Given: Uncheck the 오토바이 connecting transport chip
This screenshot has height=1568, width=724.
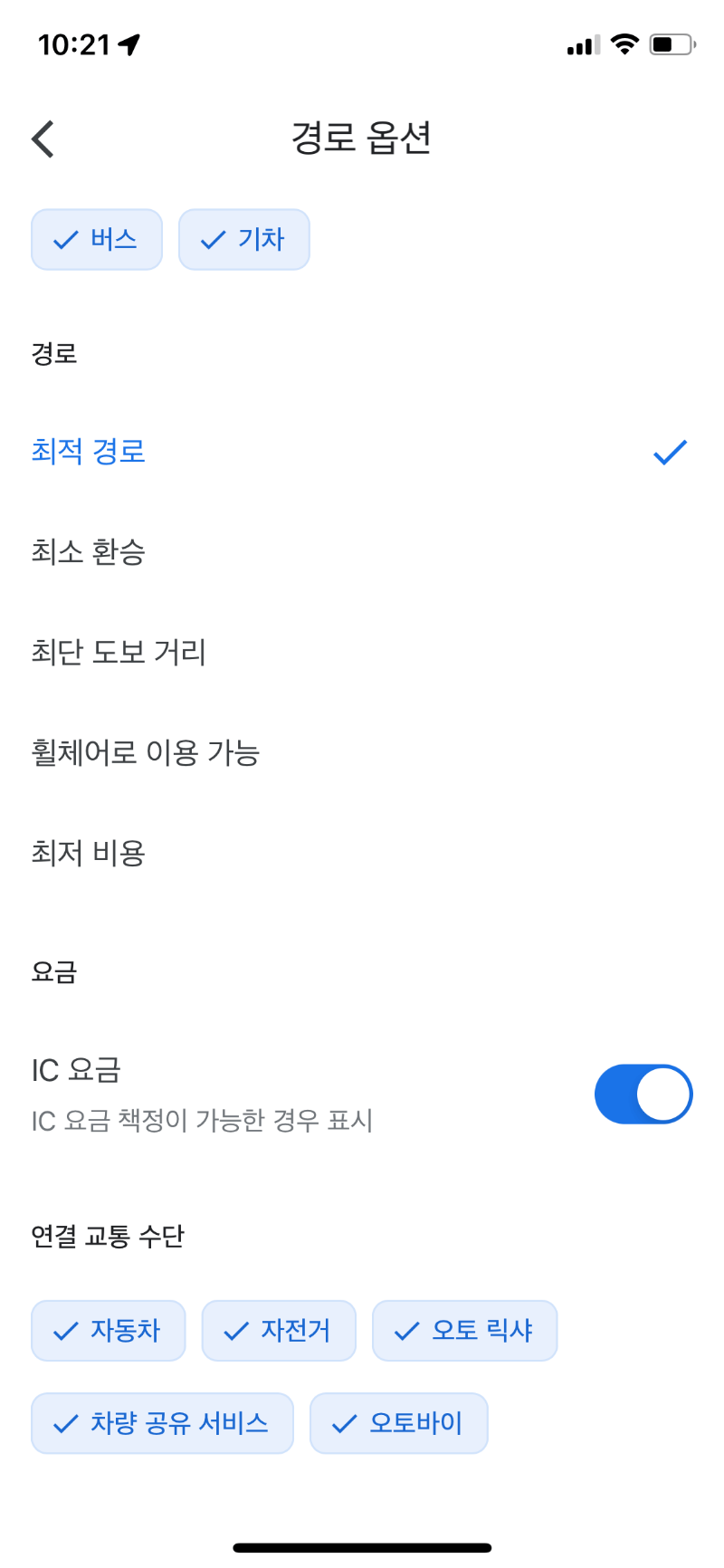Looking at the screenshot, I should [x=399, y=1423].
